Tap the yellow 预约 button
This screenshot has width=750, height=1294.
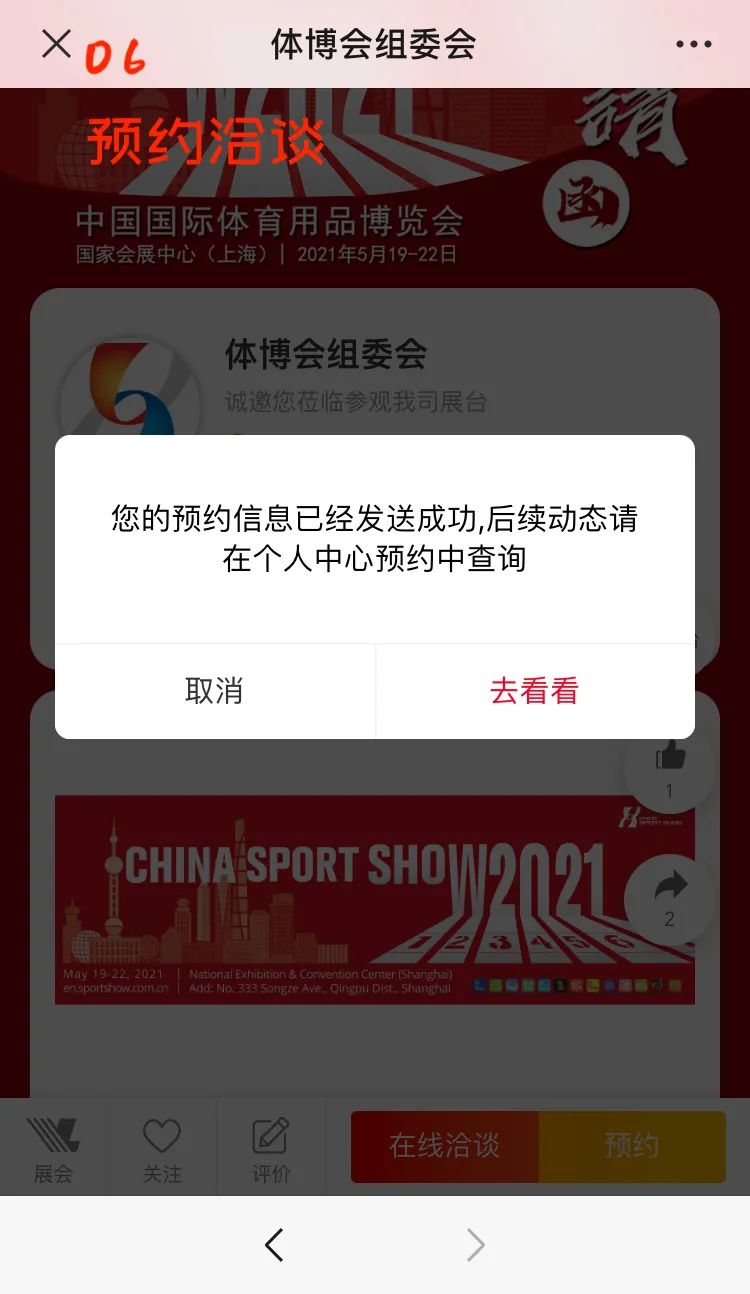click(632, 1146)
